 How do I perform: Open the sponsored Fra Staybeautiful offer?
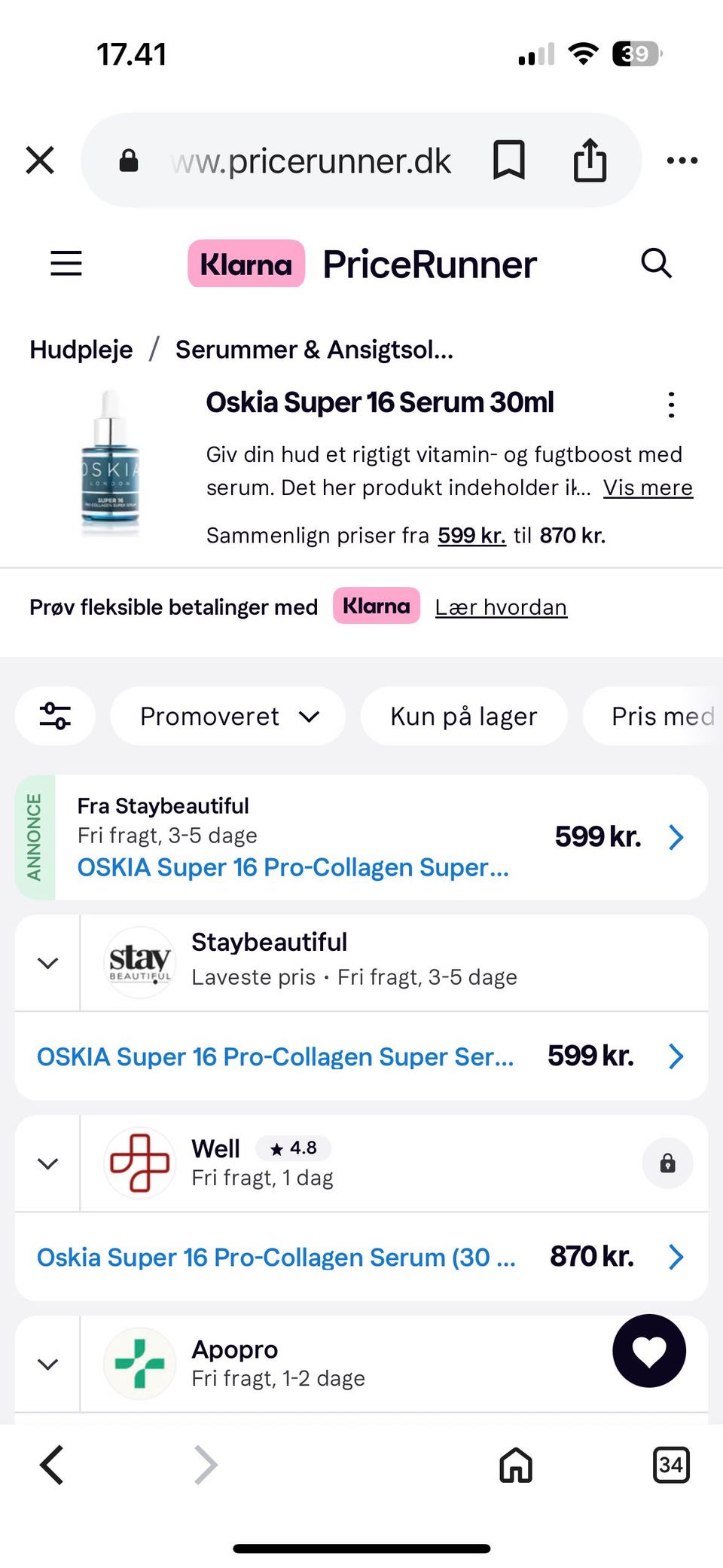coord(361,837)
